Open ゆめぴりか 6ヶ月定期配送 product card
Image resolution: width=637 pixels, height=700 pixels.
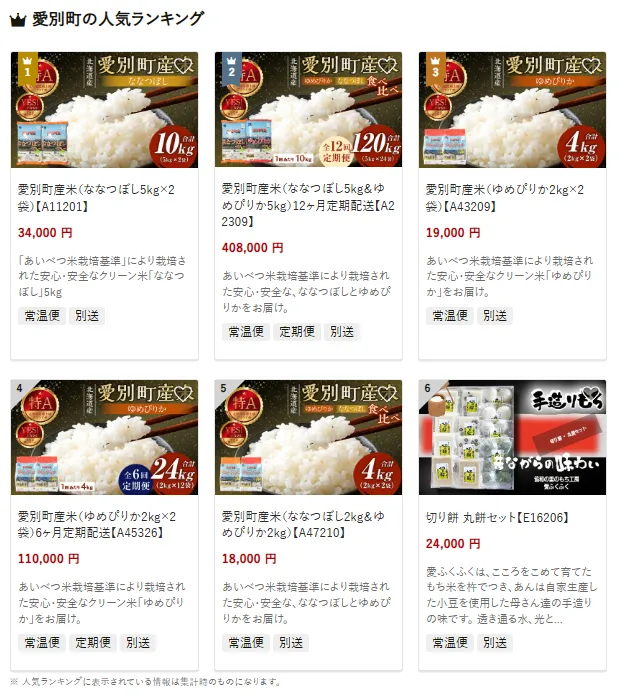click(104, 525)
